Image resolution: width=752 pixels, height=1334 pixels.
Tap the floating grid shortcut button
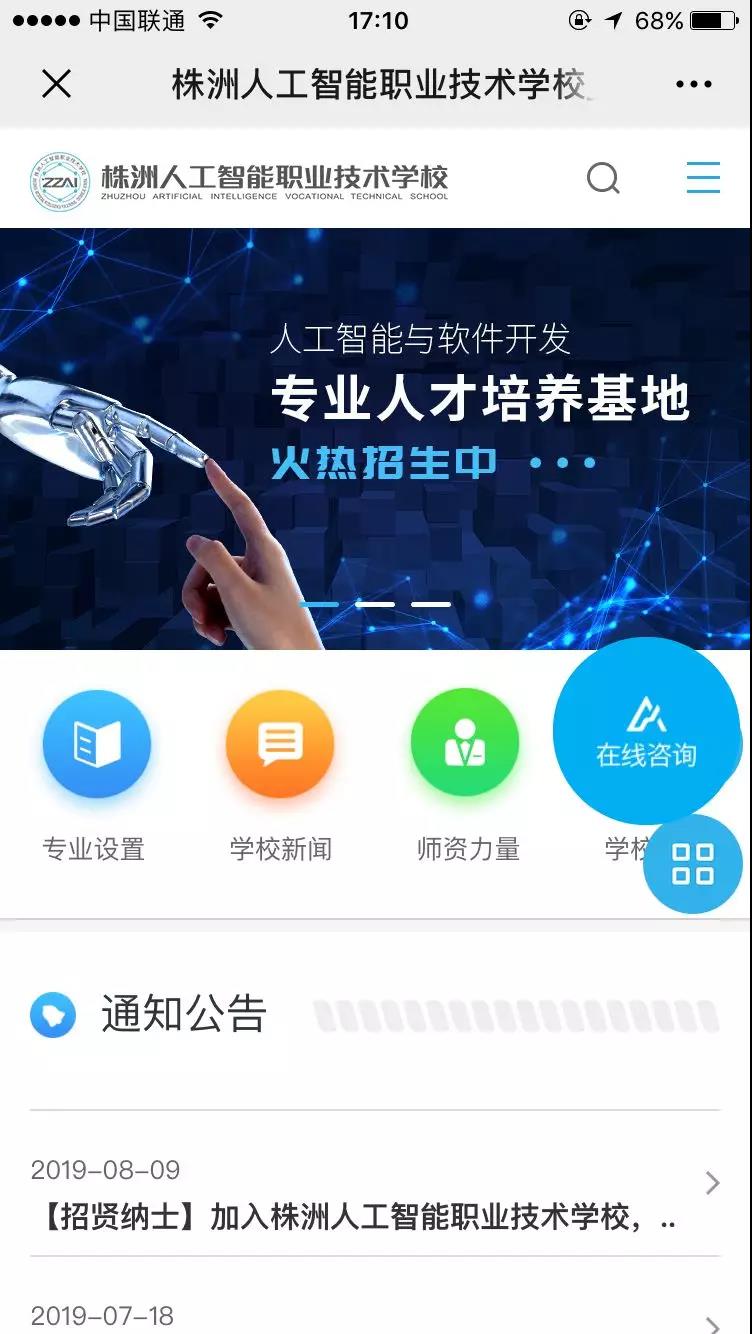tap(693, 864)
